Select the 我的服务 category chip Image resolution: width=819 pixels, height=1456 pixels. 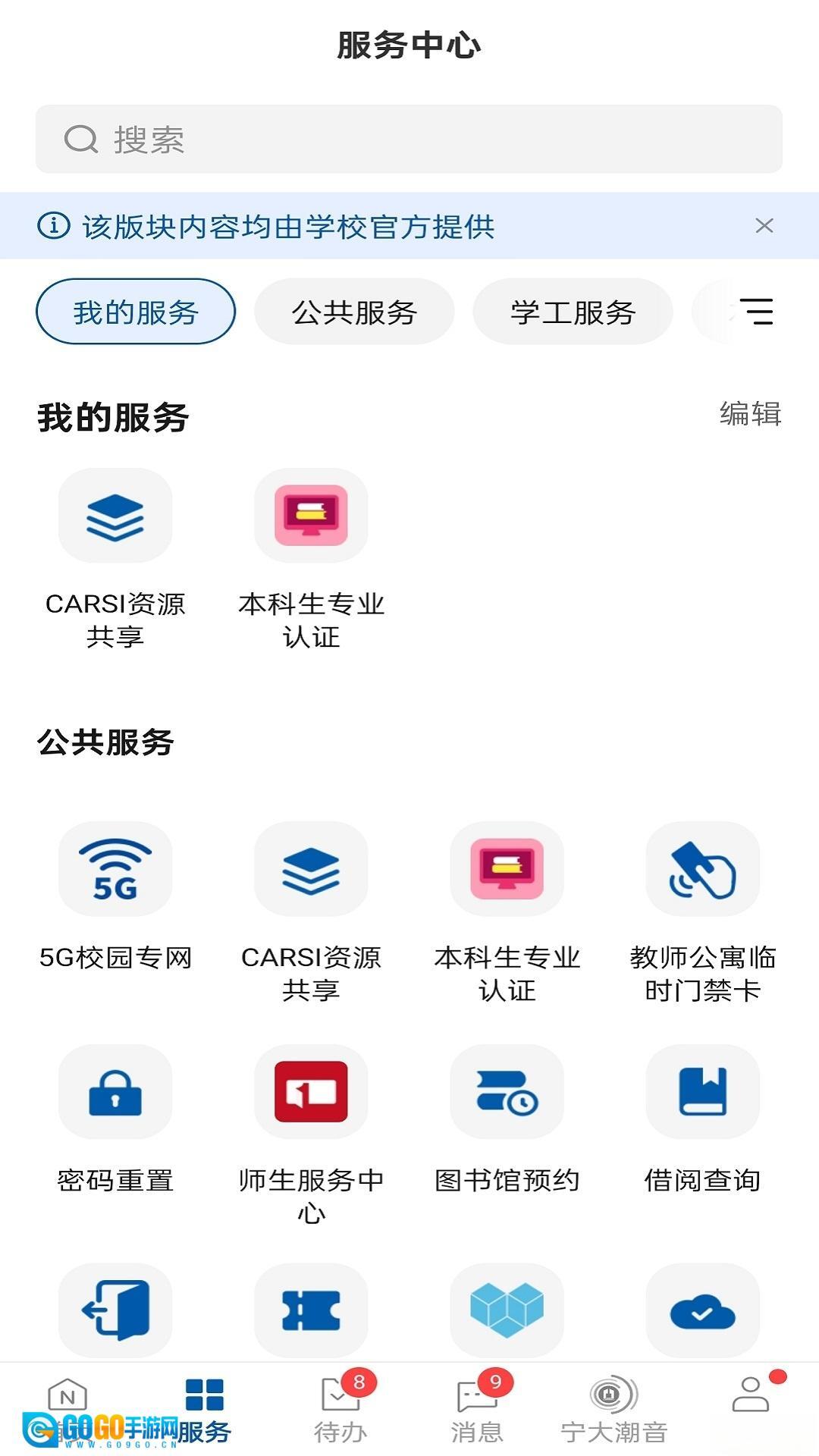click(136, 312)
